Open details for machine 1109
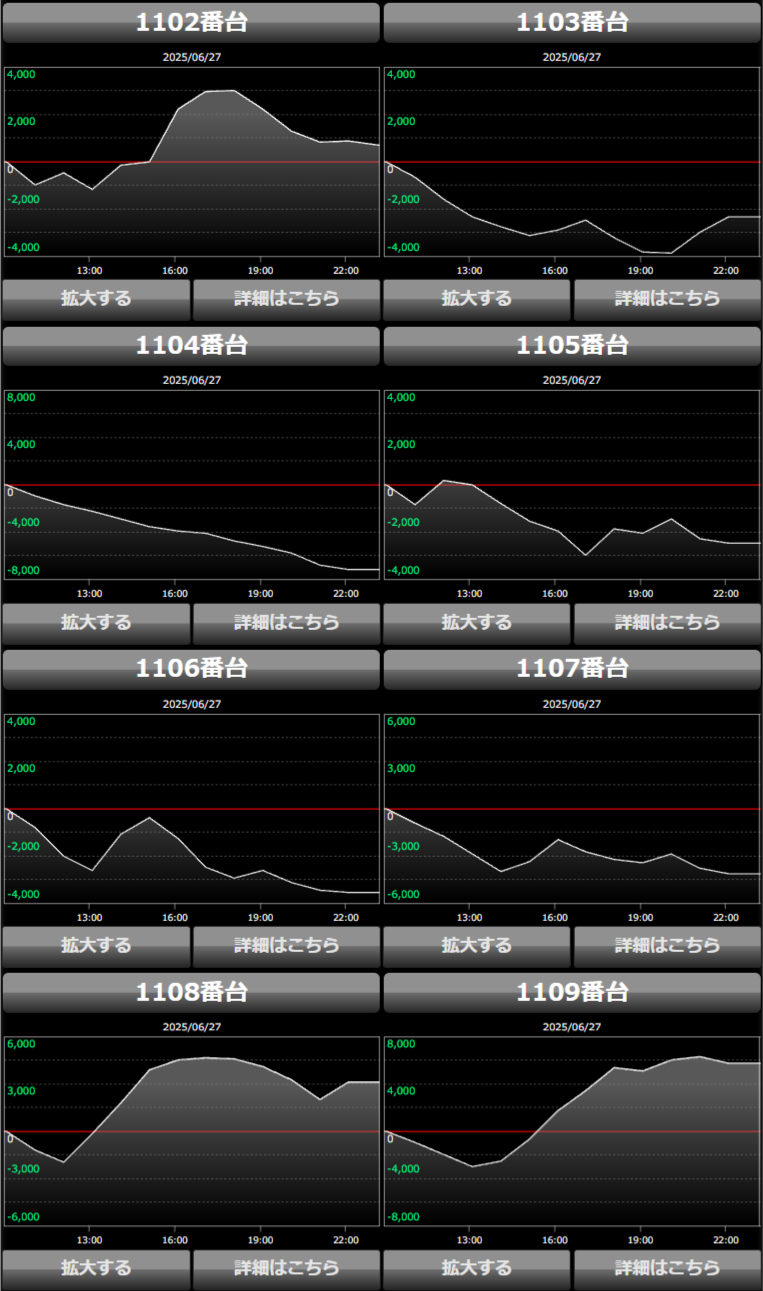This screenshot has width=763, height=1291. (668, 1268)
